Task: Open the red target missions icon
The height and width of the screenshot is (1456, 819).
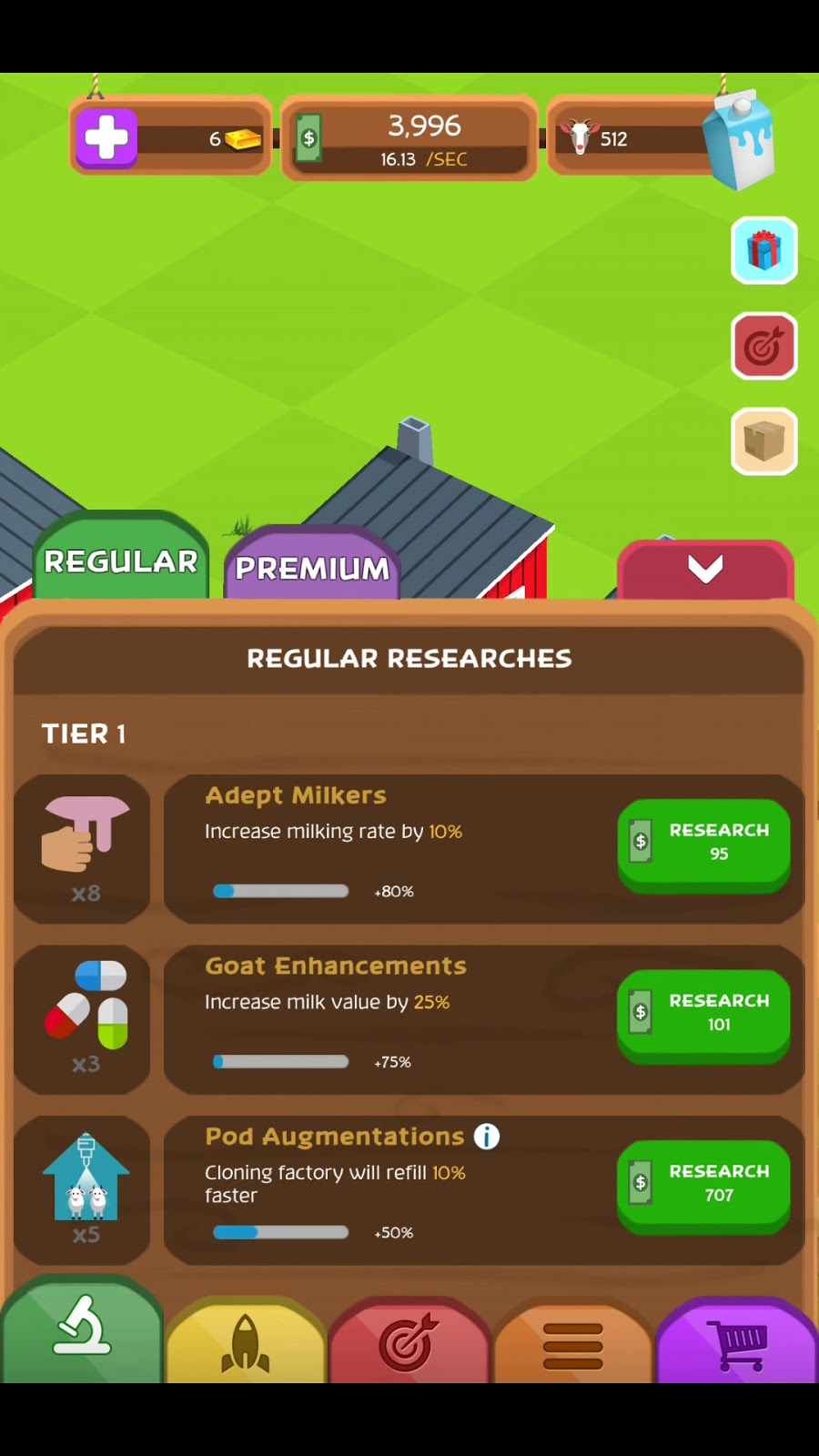Action: tap(763, 347)
